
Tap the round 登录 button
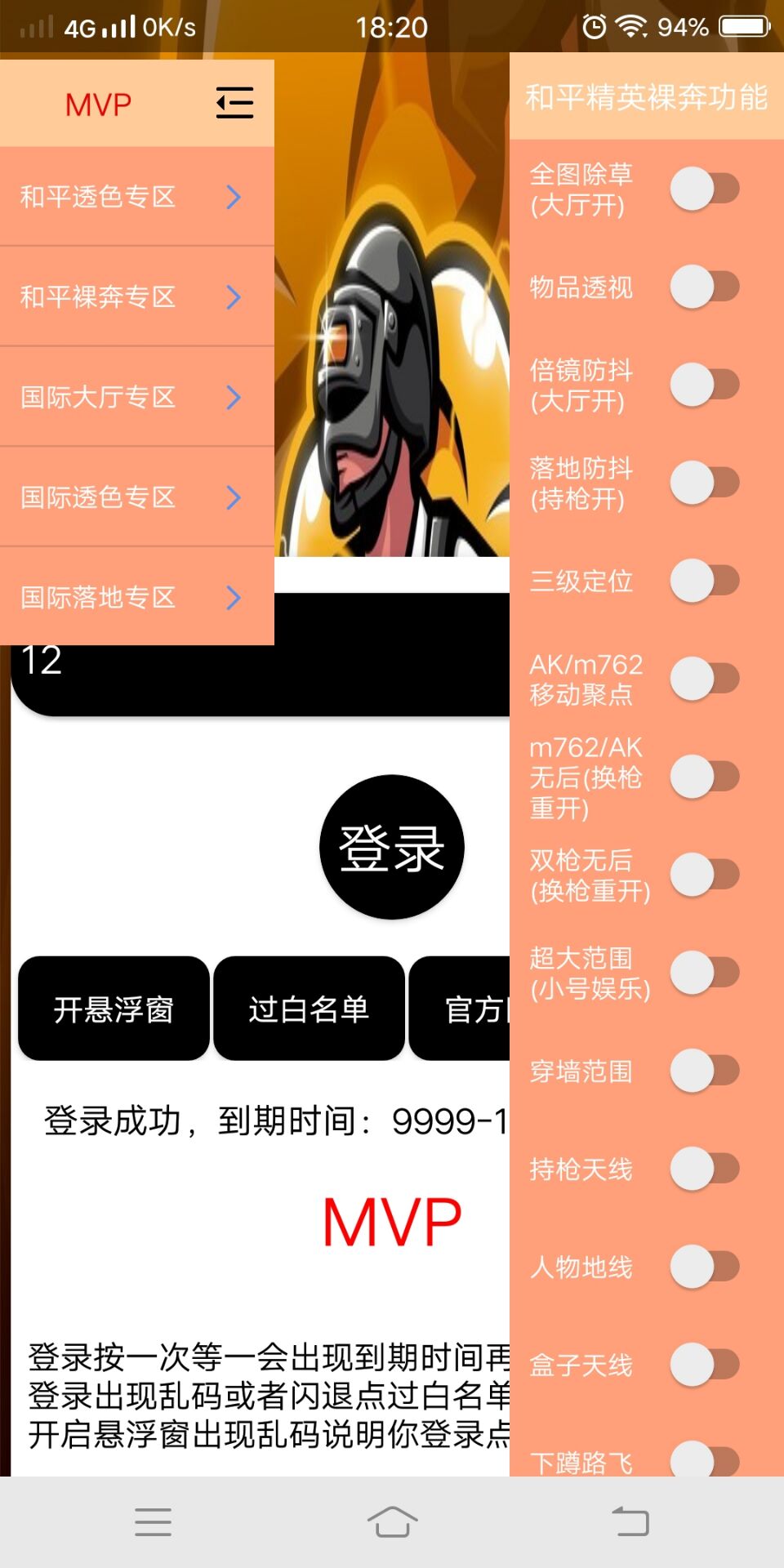(x=392, y=847)
